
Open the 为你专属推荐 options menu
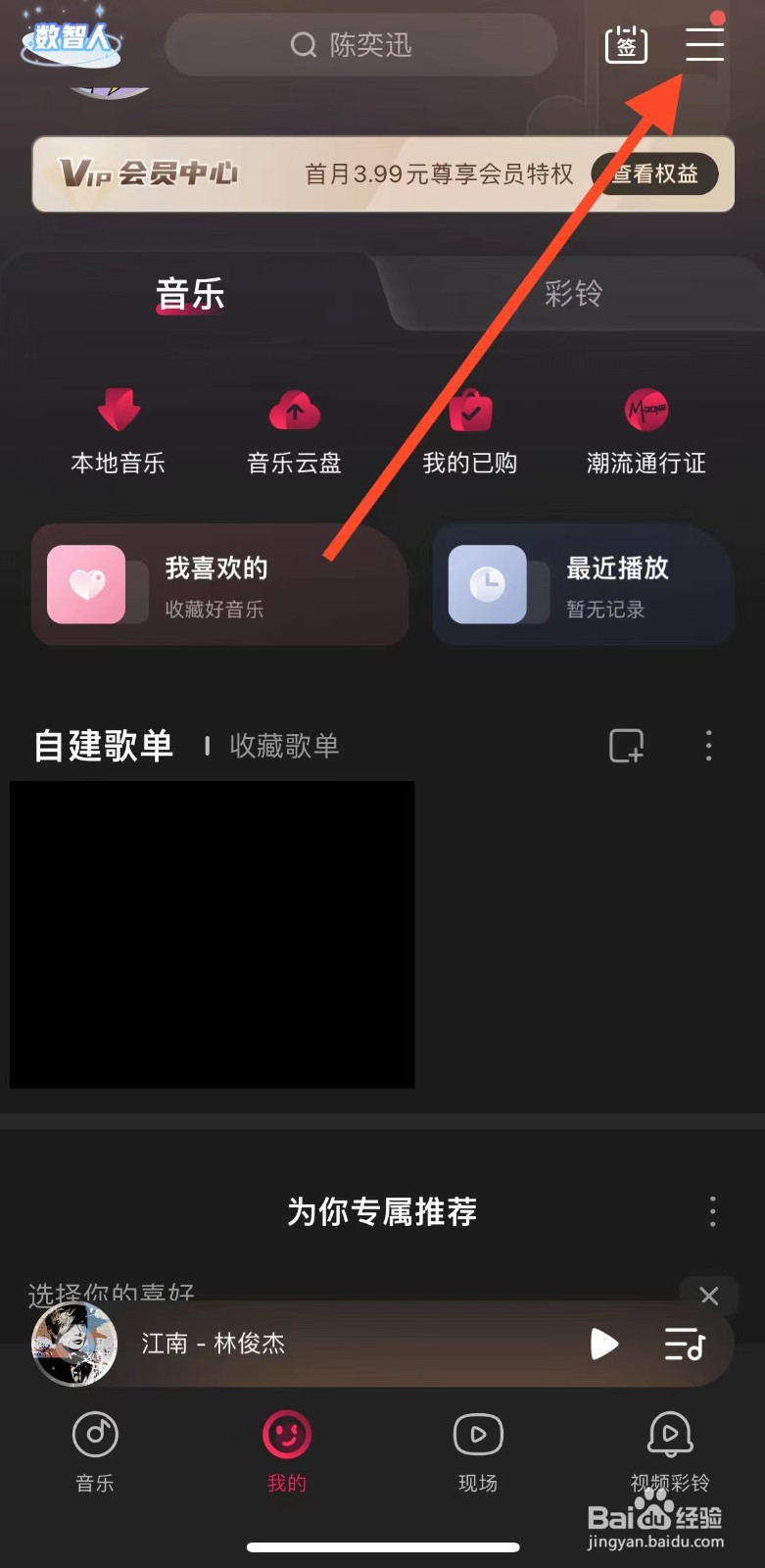pyautogui.click(x=712, y=1212)
